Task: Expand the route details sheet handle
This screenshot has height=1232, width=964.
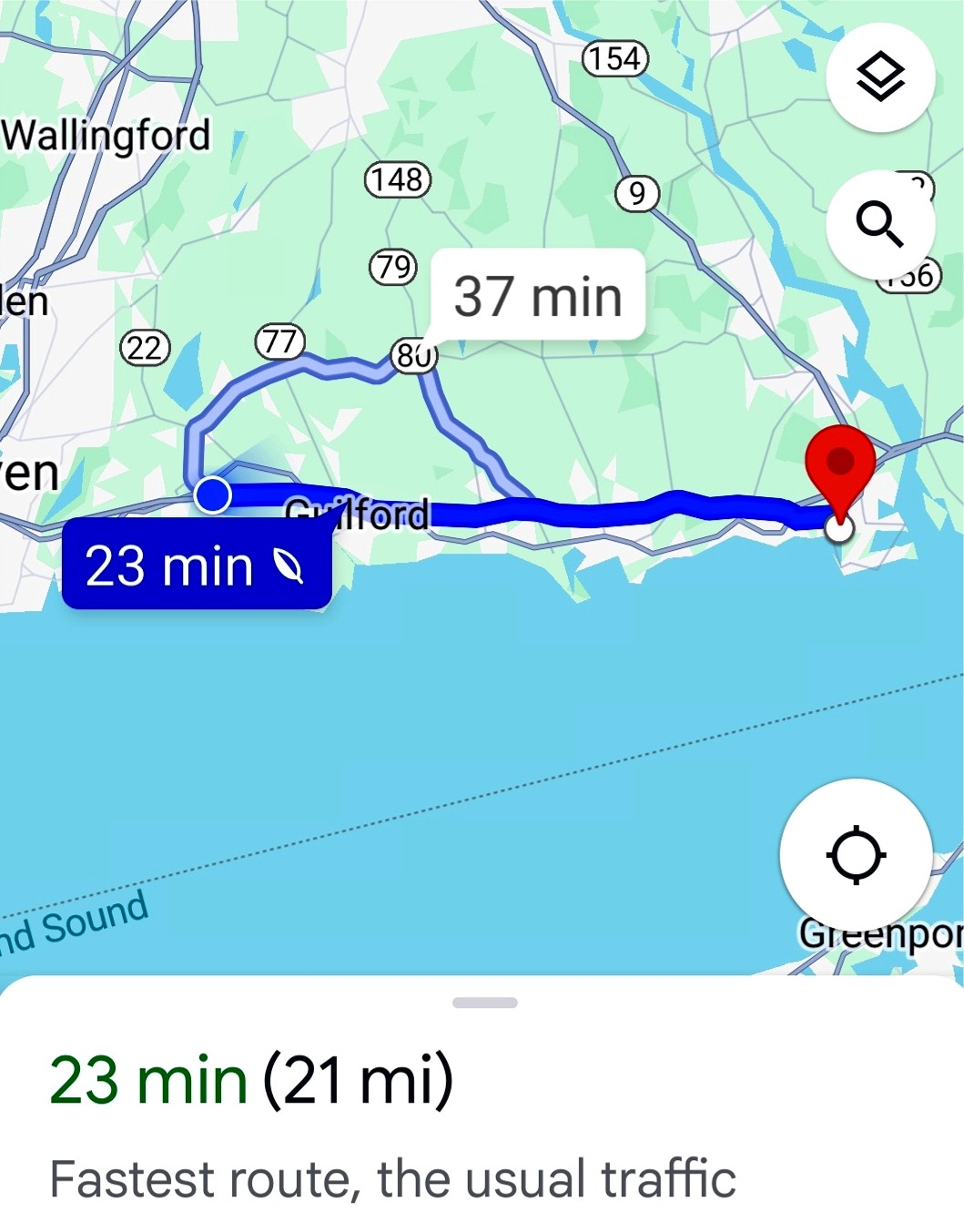Action: 484,1003
